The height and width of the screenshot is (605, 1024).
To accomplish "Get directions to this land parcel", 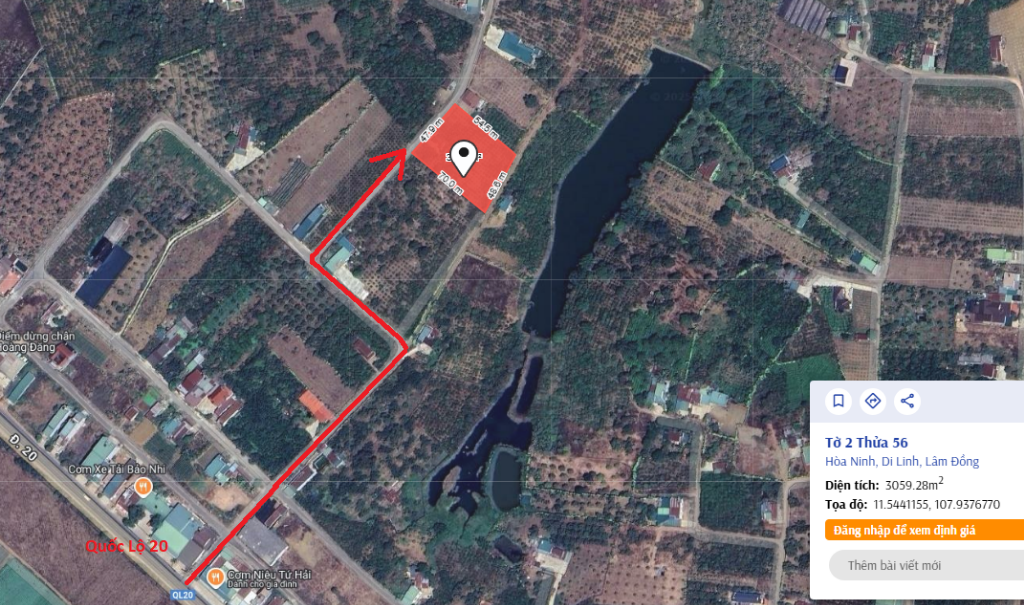I will click(872, 401).
